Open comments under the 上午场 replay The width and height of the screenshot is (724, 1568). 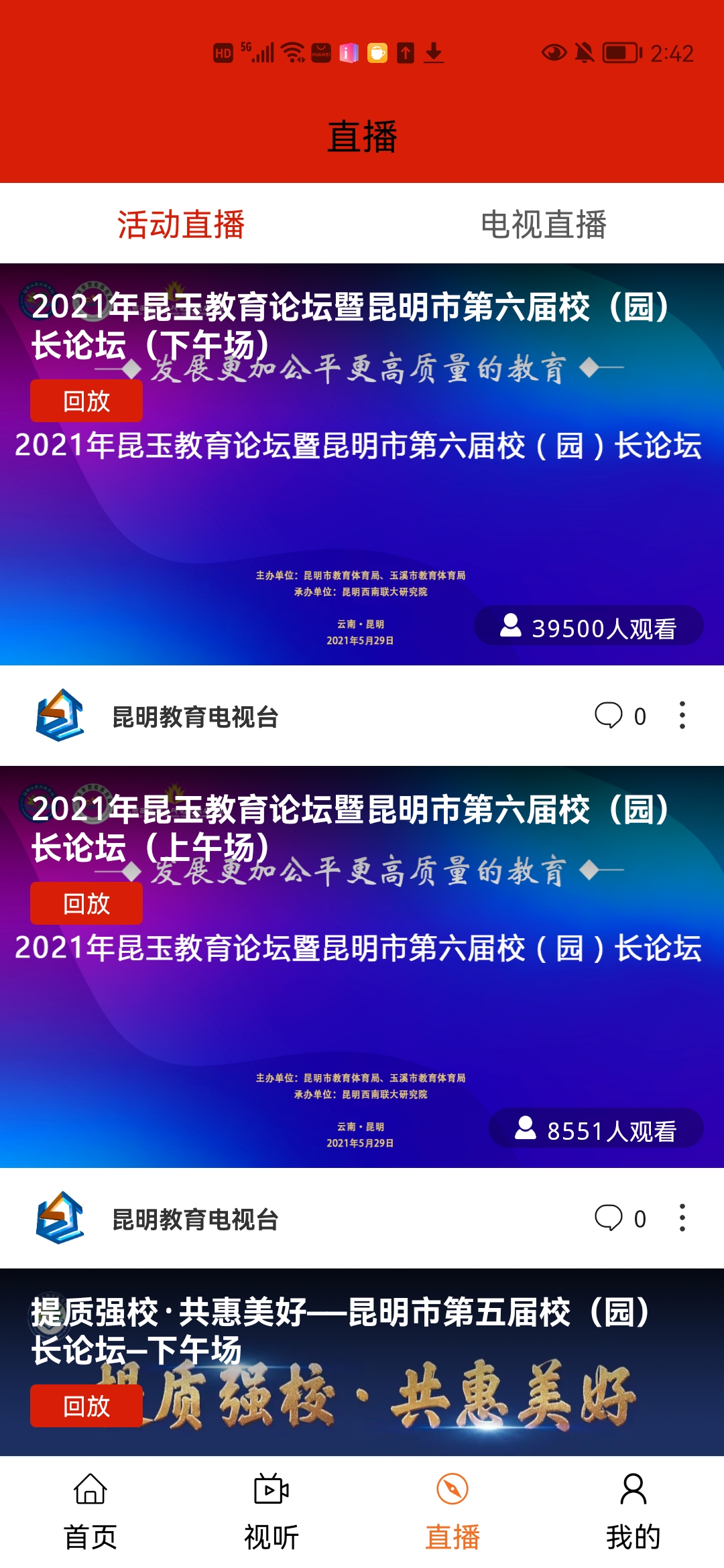point(620,1218)
